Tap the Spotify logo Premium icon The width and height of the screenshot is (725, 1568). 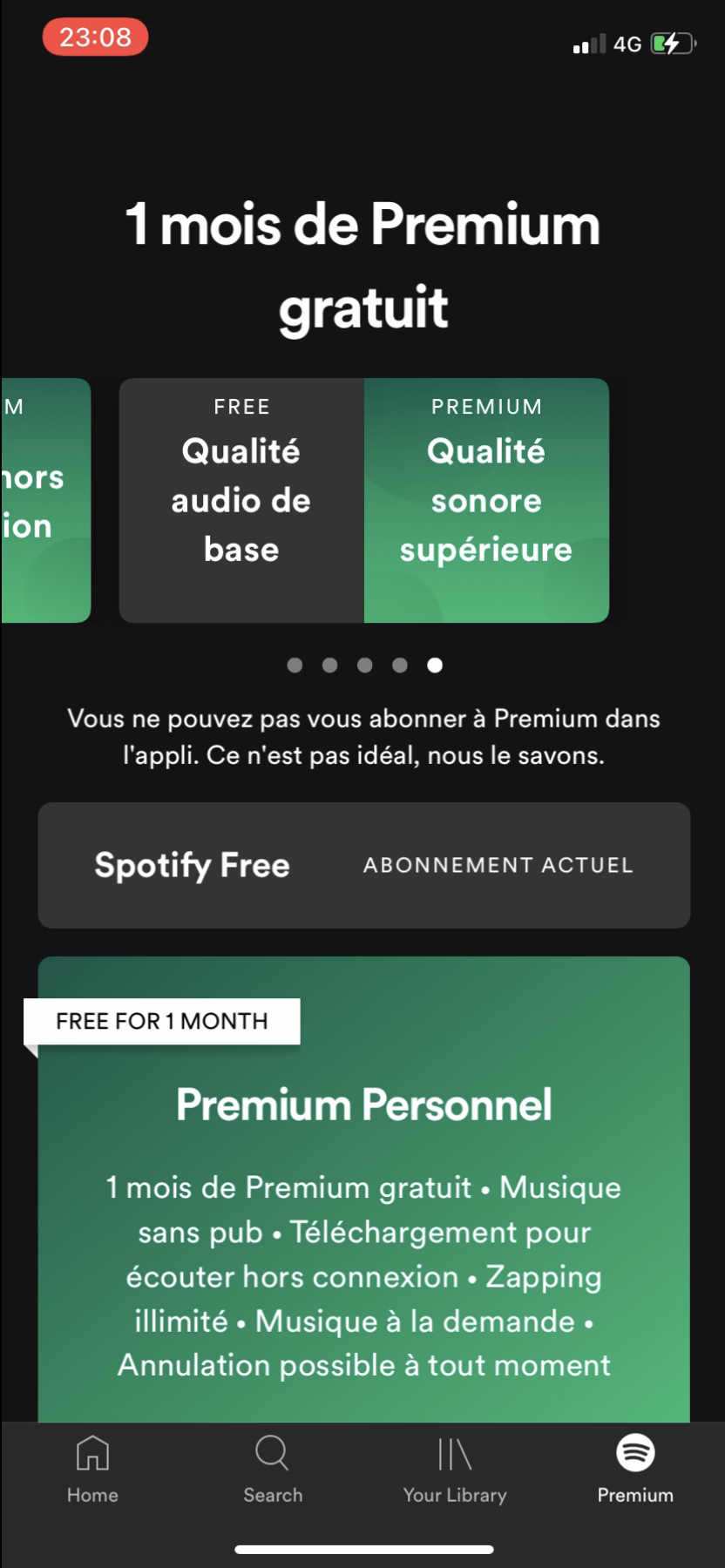point(634,1453)
